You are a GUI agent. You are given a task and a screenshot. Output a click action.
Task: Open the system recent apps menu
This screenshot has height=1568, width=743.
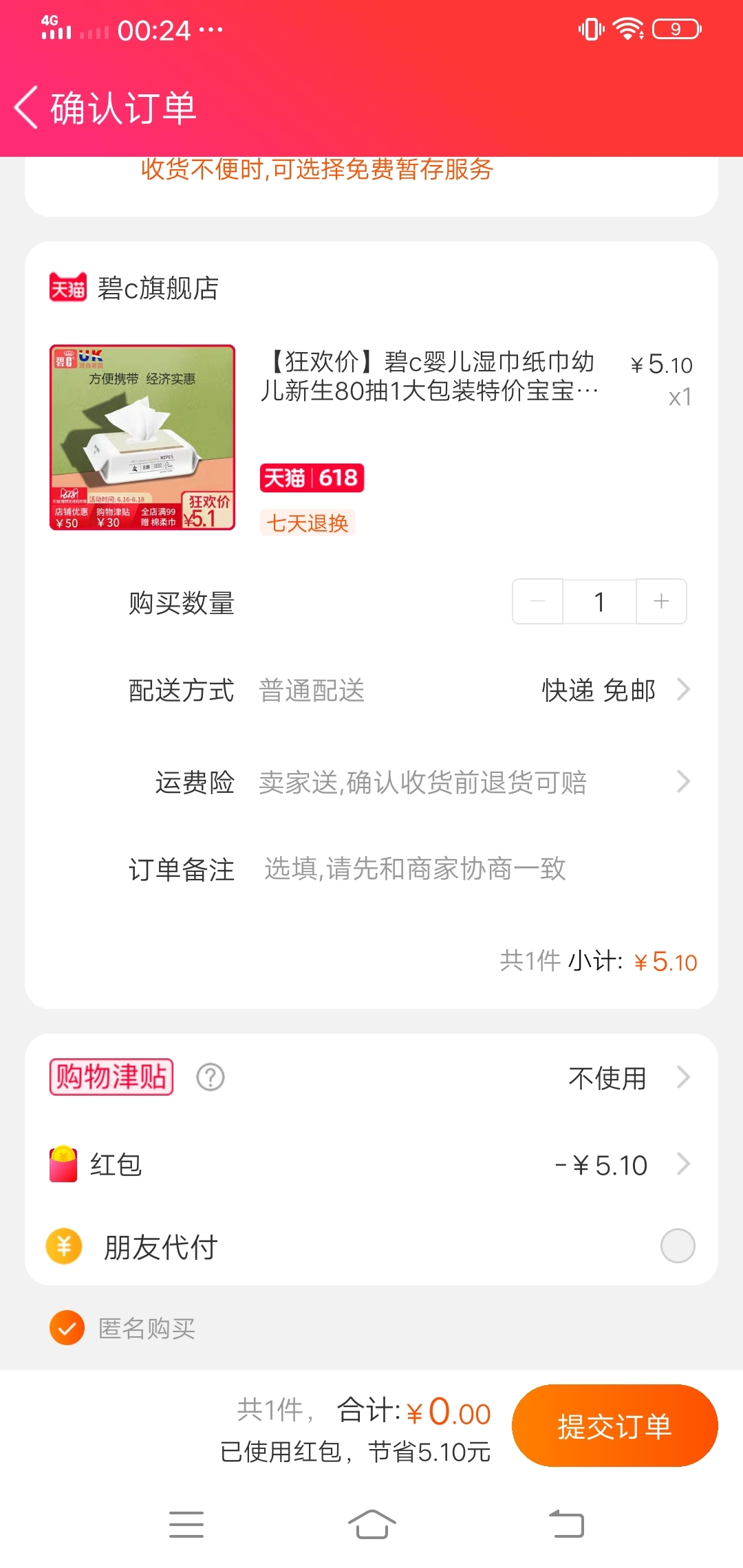pyautogui.click(x=186, y=1524)
